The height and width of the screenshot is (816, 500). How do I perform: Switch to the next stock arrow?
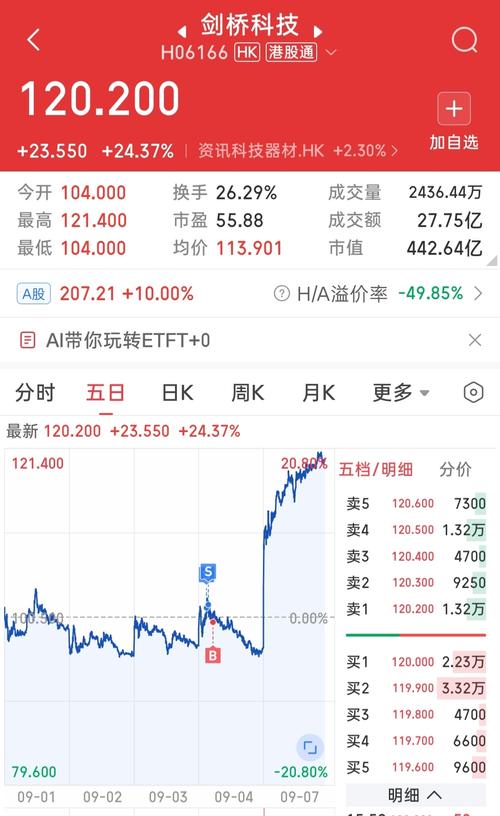click(318, 32)
